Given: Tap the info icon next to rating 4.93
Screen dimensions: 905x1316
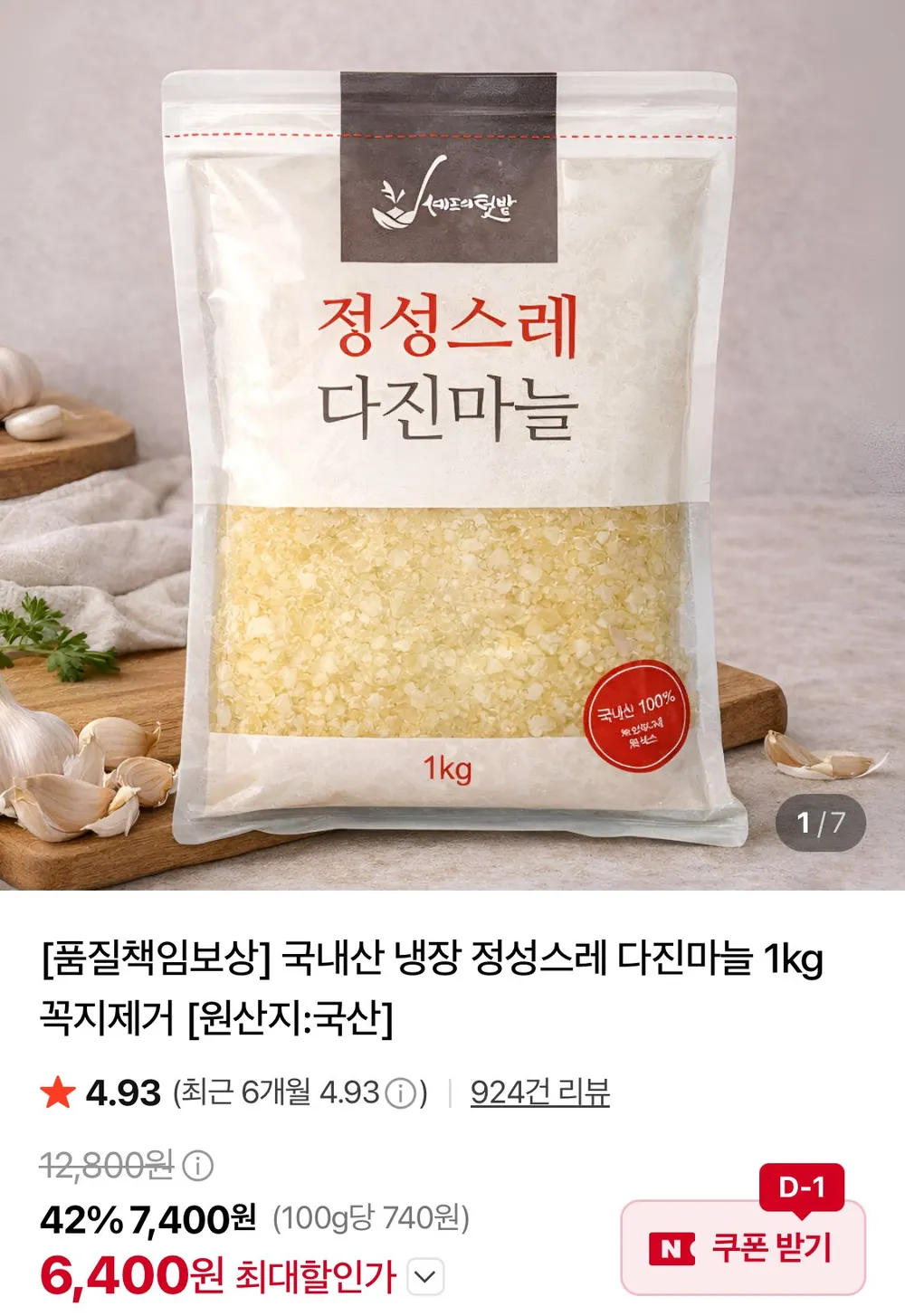Looking at the screenshot, I should pos(400,1093).
